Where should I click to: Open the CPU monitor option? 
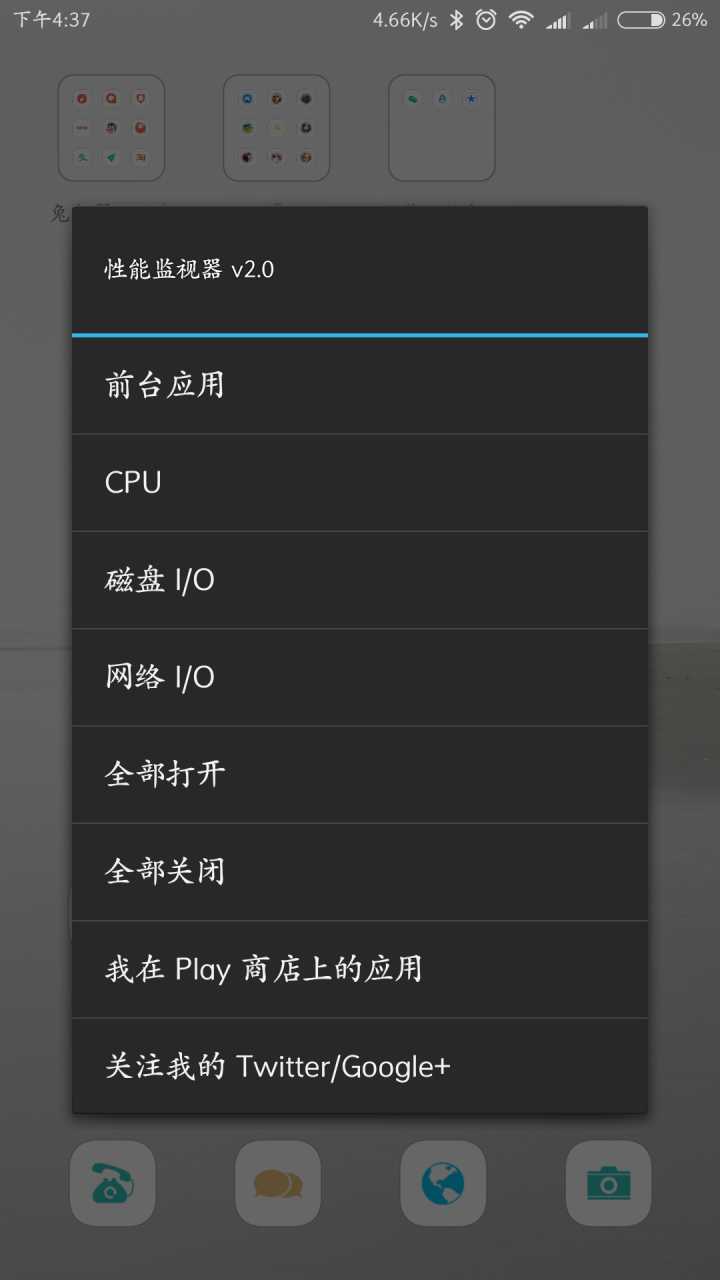point(360,482)
